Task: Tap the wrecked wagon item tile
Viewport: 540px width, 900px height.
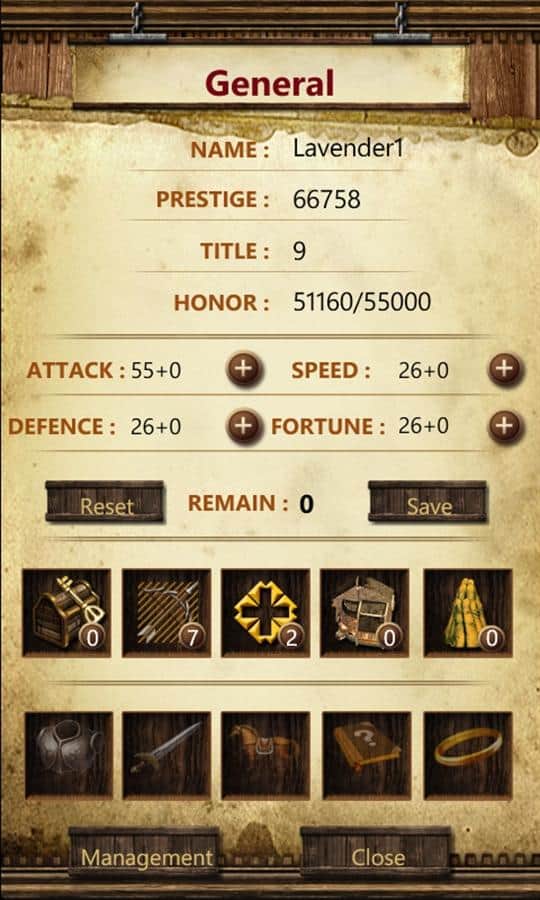Action: [x=365, y=613]
